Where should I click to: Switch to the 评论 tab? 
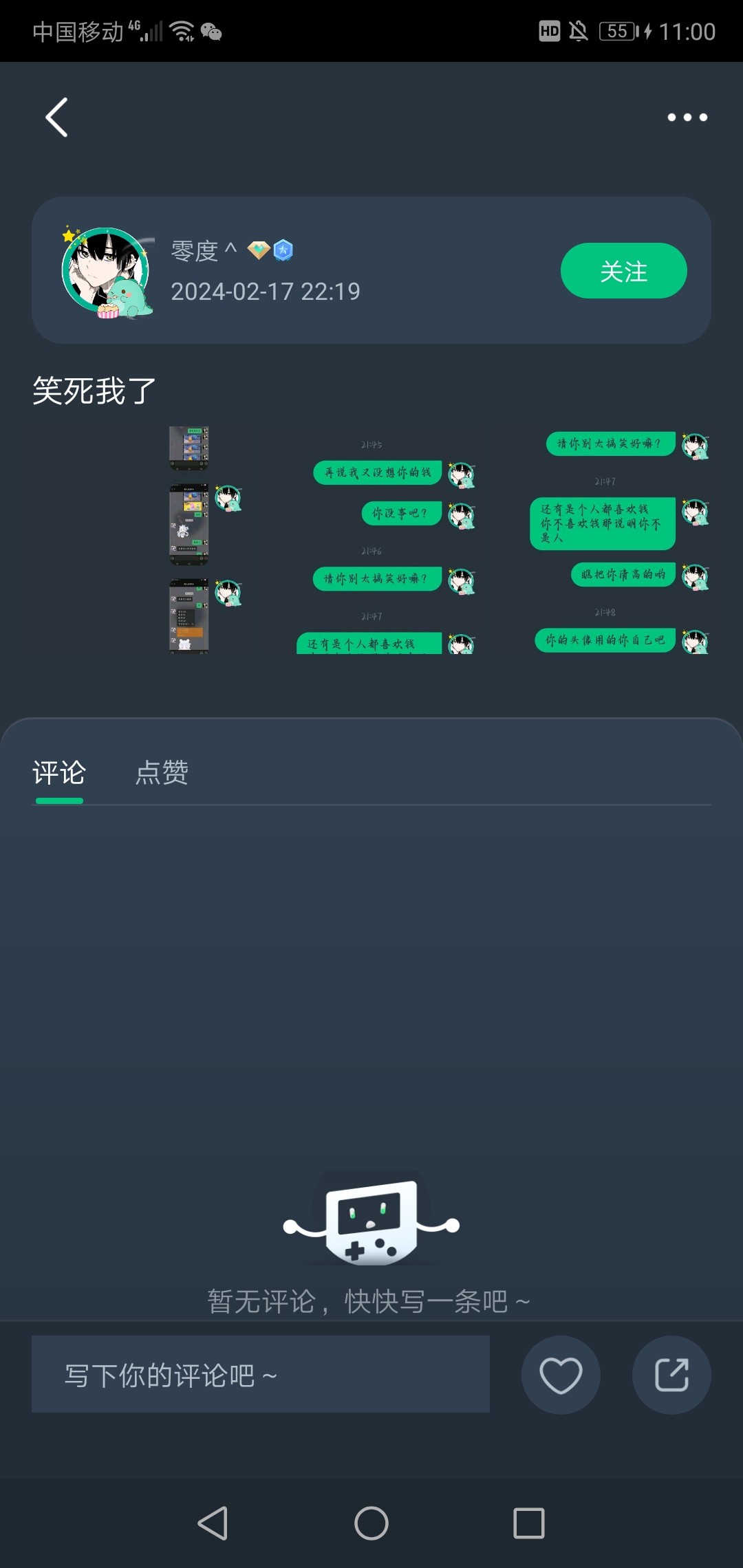[x=59, y=773]
